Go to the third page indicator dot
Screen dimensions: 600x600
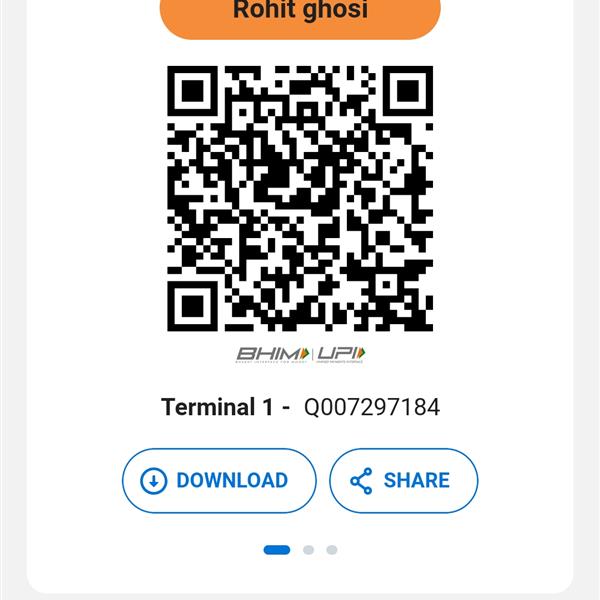click(x=332, y=550)
